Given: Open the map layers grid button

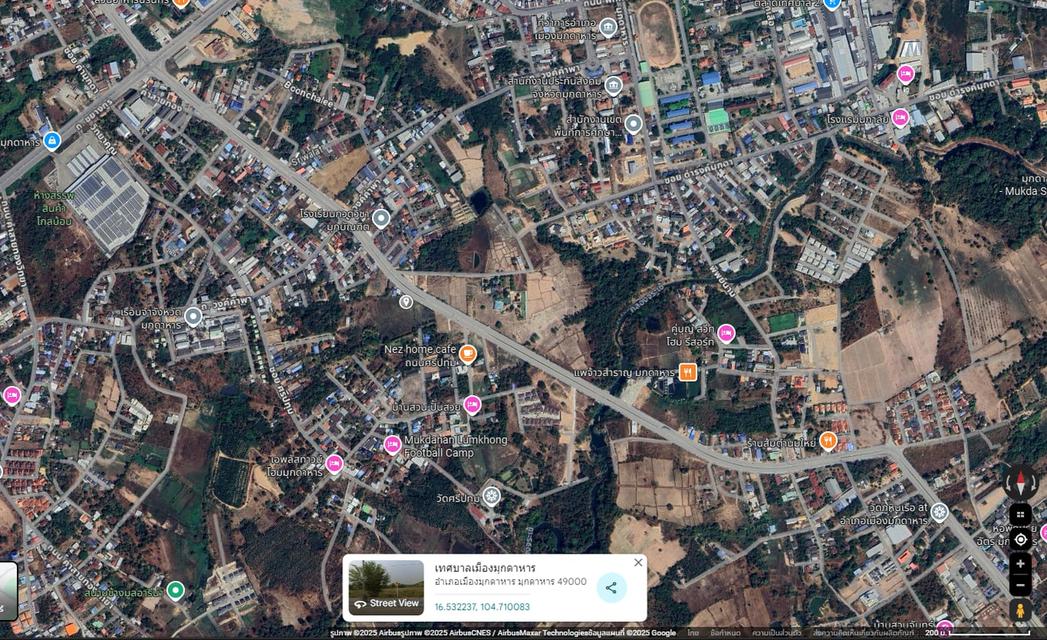Looking at the screenshot, I should [1020, 515].
